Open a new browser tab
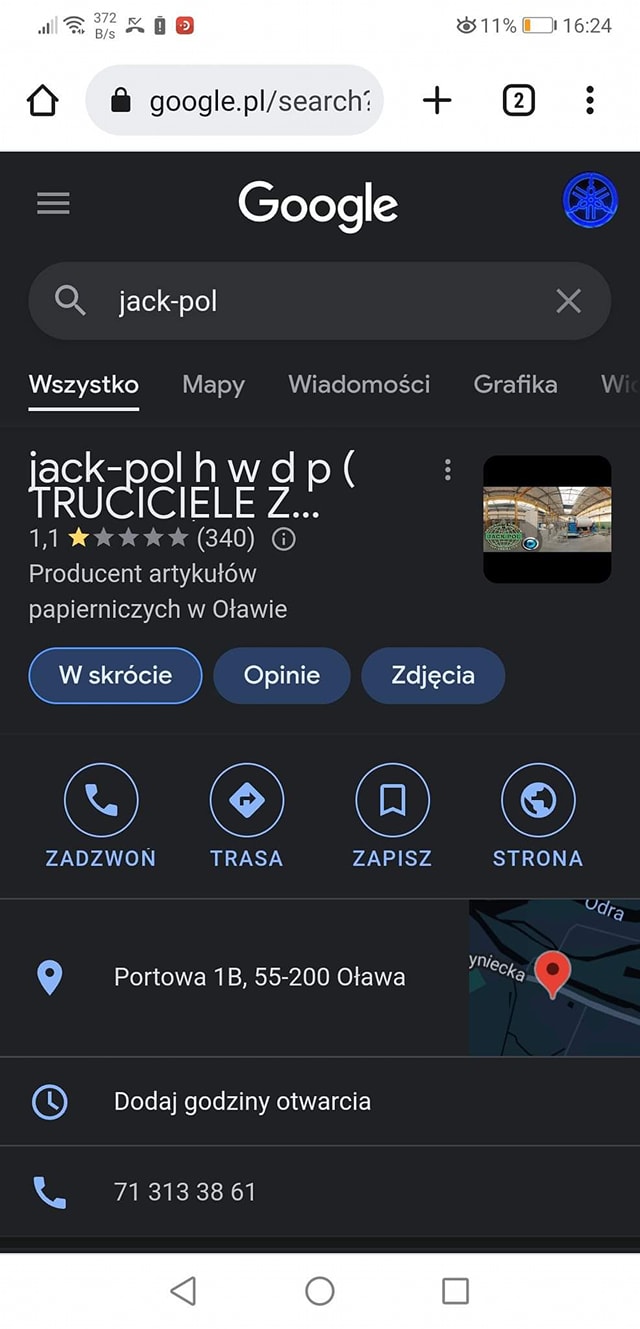 tap(437, 100)
